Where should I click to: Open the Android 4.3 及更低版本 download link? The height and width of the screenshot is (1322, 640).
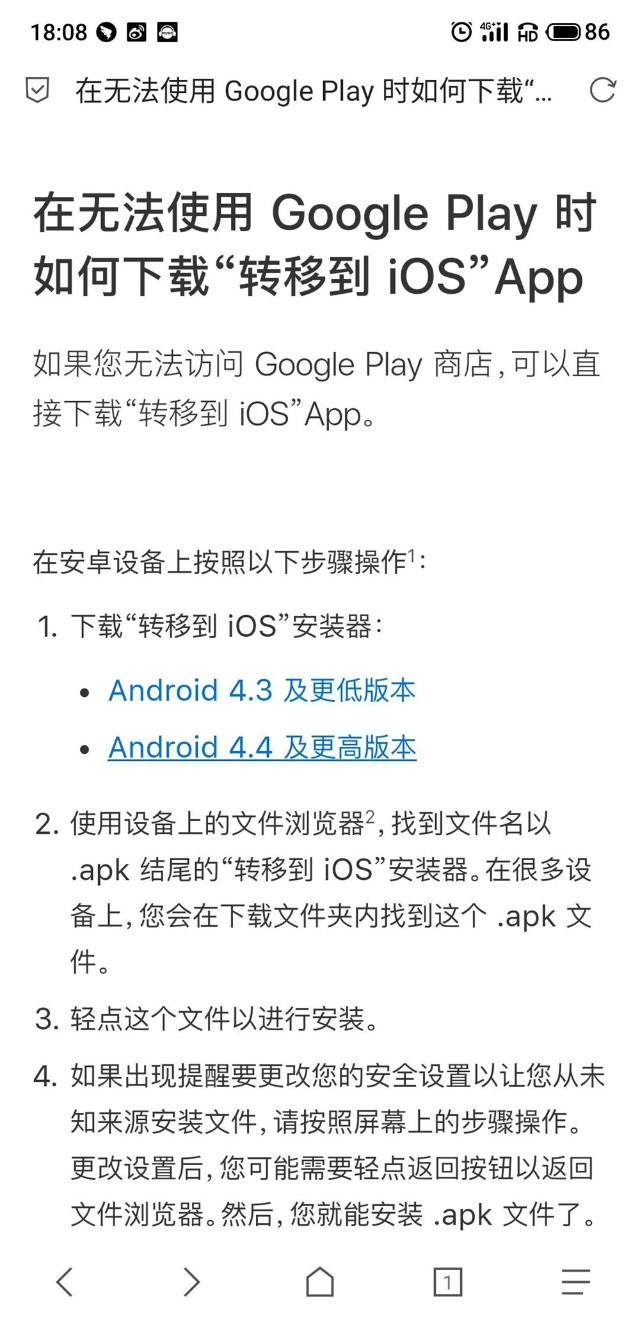(x=262, y=690)
